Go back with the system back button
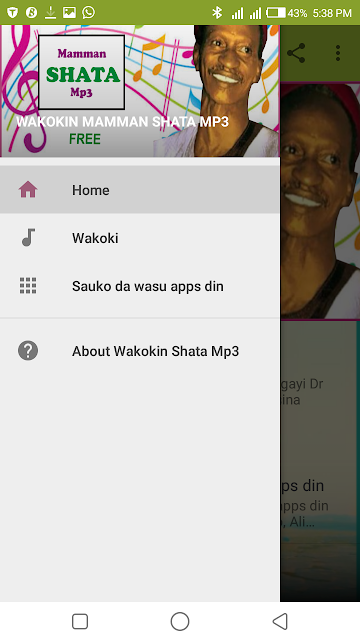 280,622
